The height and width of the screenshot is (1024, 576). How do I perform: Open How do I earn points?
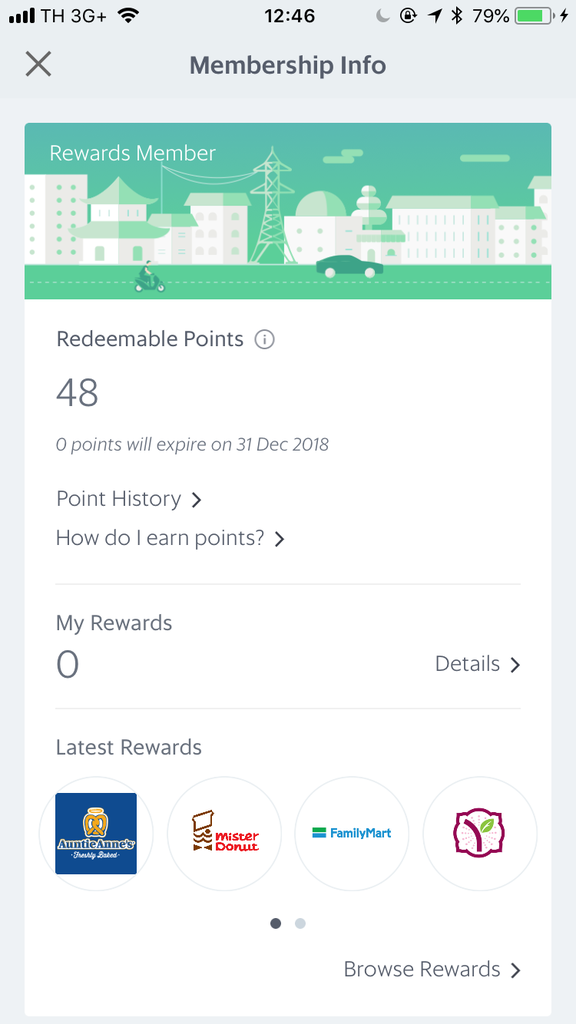pos(170,538)
